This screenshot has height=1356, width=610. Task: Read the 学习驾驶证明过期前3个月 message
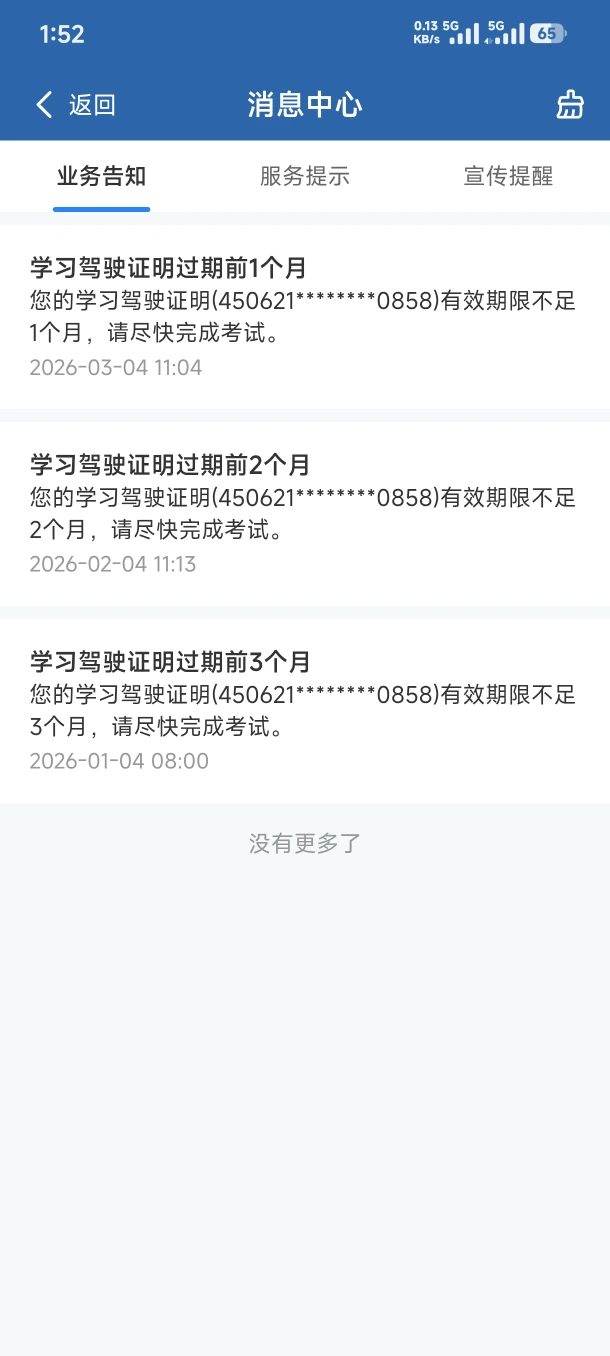click(x=304, y=710)
